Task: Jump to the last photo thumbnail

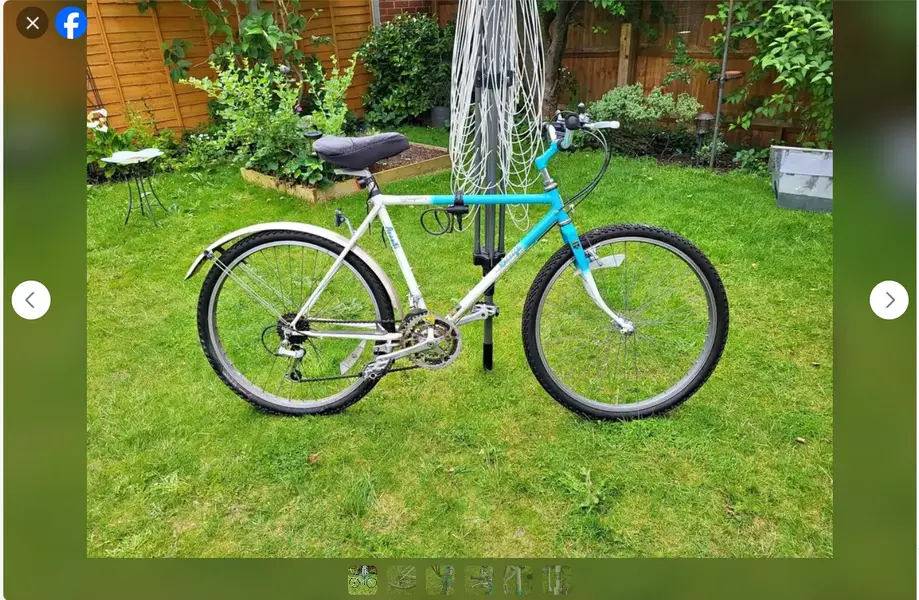Action: coord(557,580)
